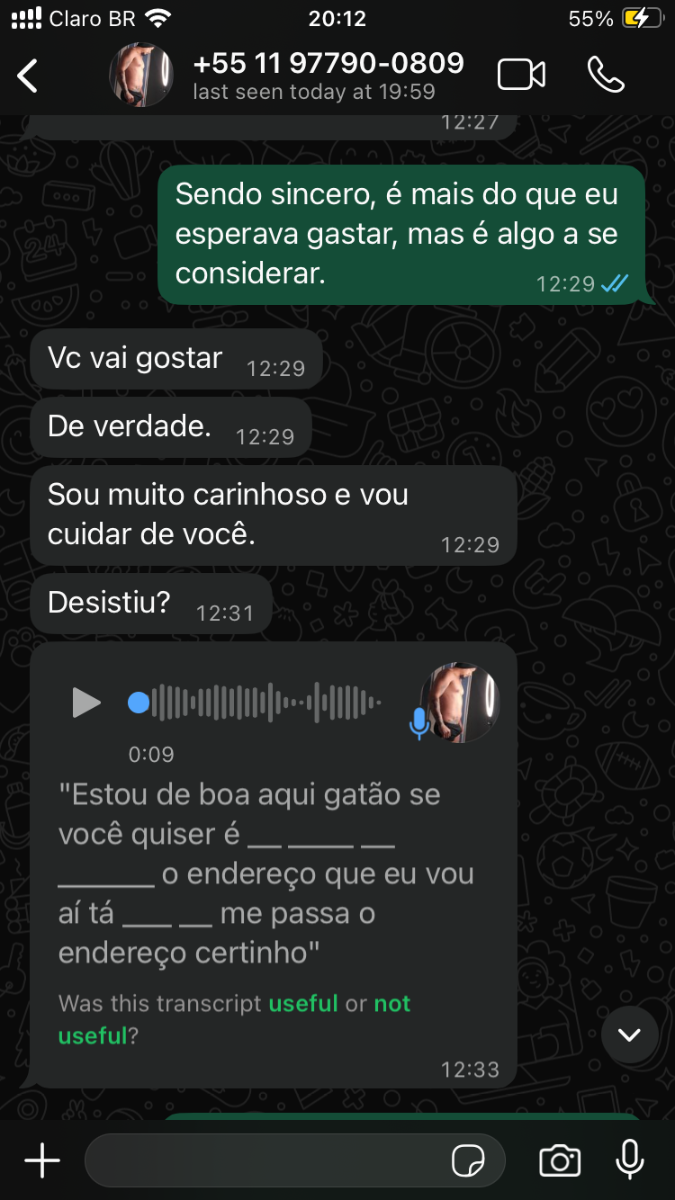Play the 0:09 voice message

click(x=86, y=703)
